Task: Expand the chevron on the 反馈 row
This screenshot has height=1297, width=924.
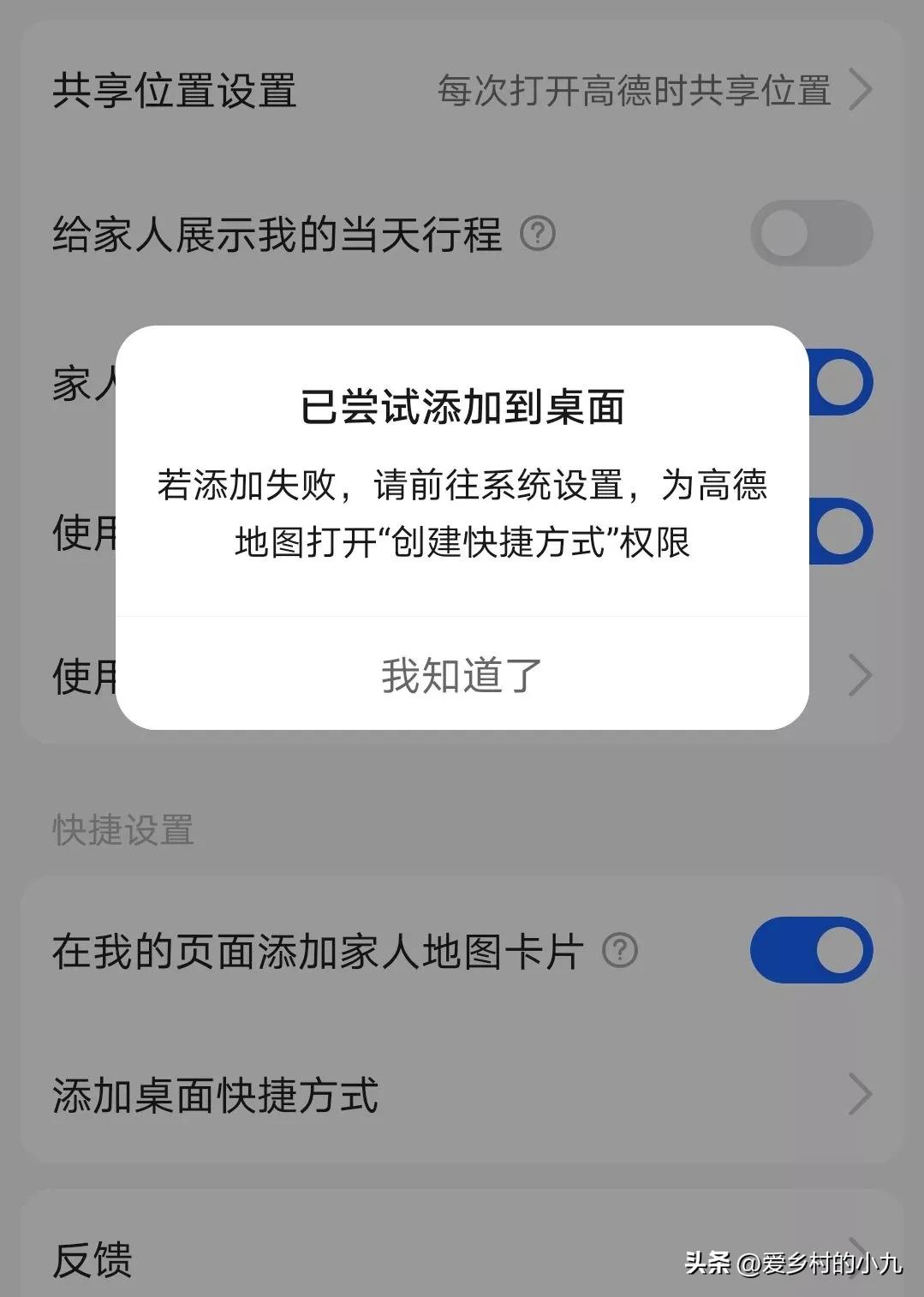Action: pyautogui.click(x=862, y=1257)
